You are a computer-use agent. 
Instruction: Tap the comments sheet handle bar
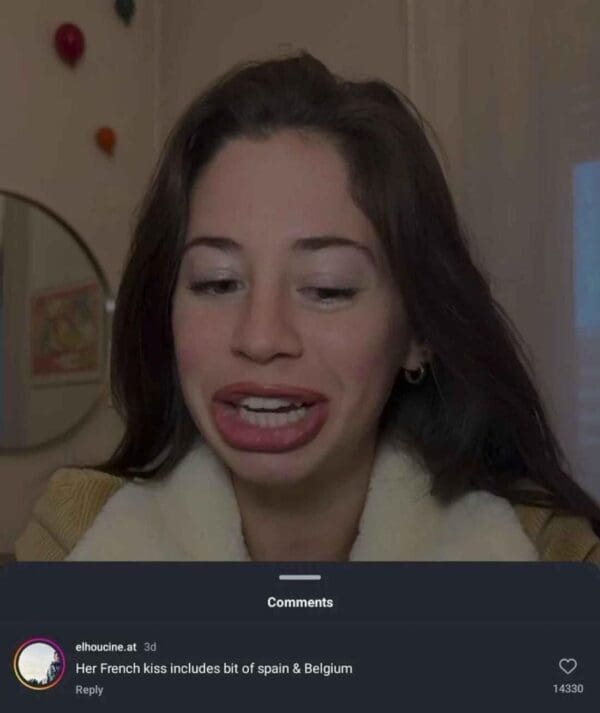pyautogui.click(x=300, y=577)
